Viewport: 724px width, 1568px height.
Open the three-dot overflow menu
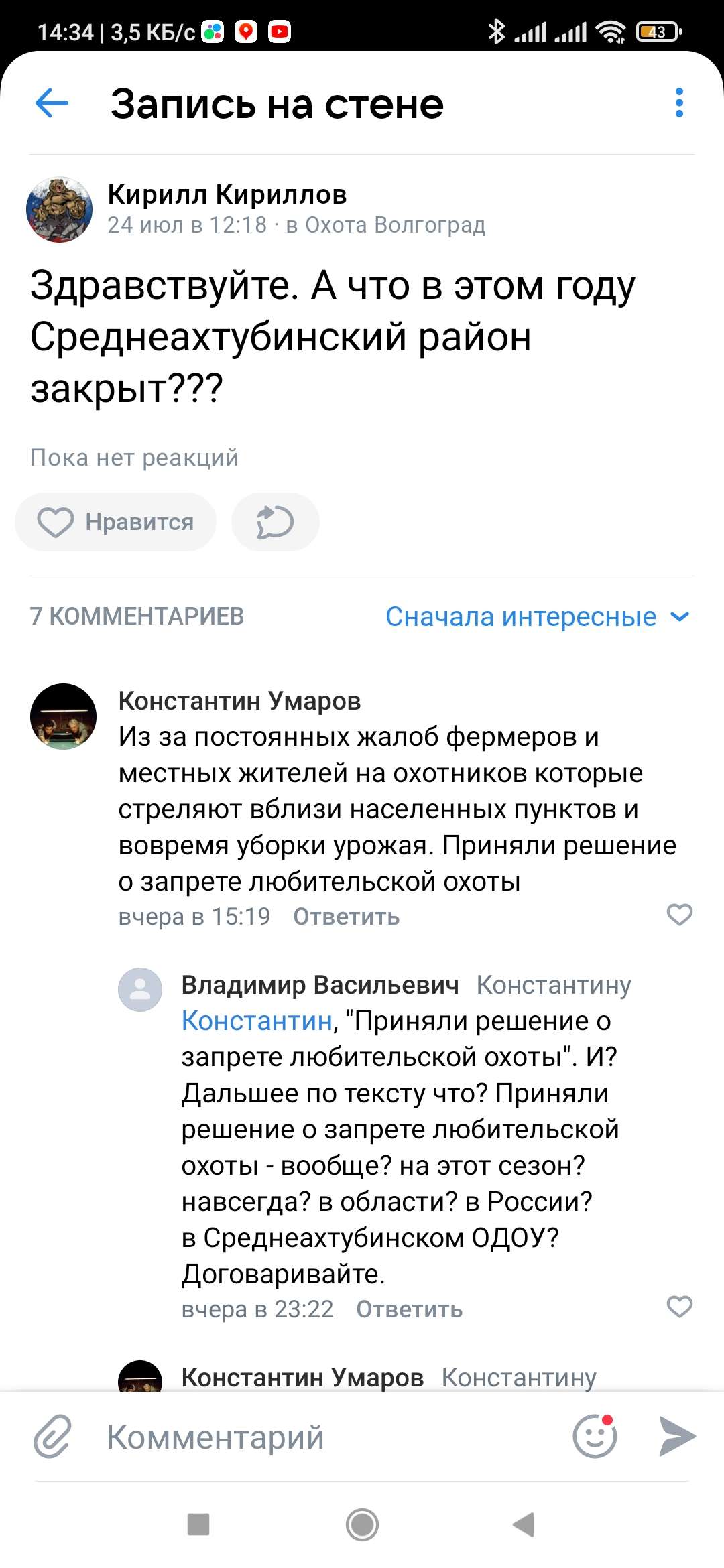click(x=679, y=103)
